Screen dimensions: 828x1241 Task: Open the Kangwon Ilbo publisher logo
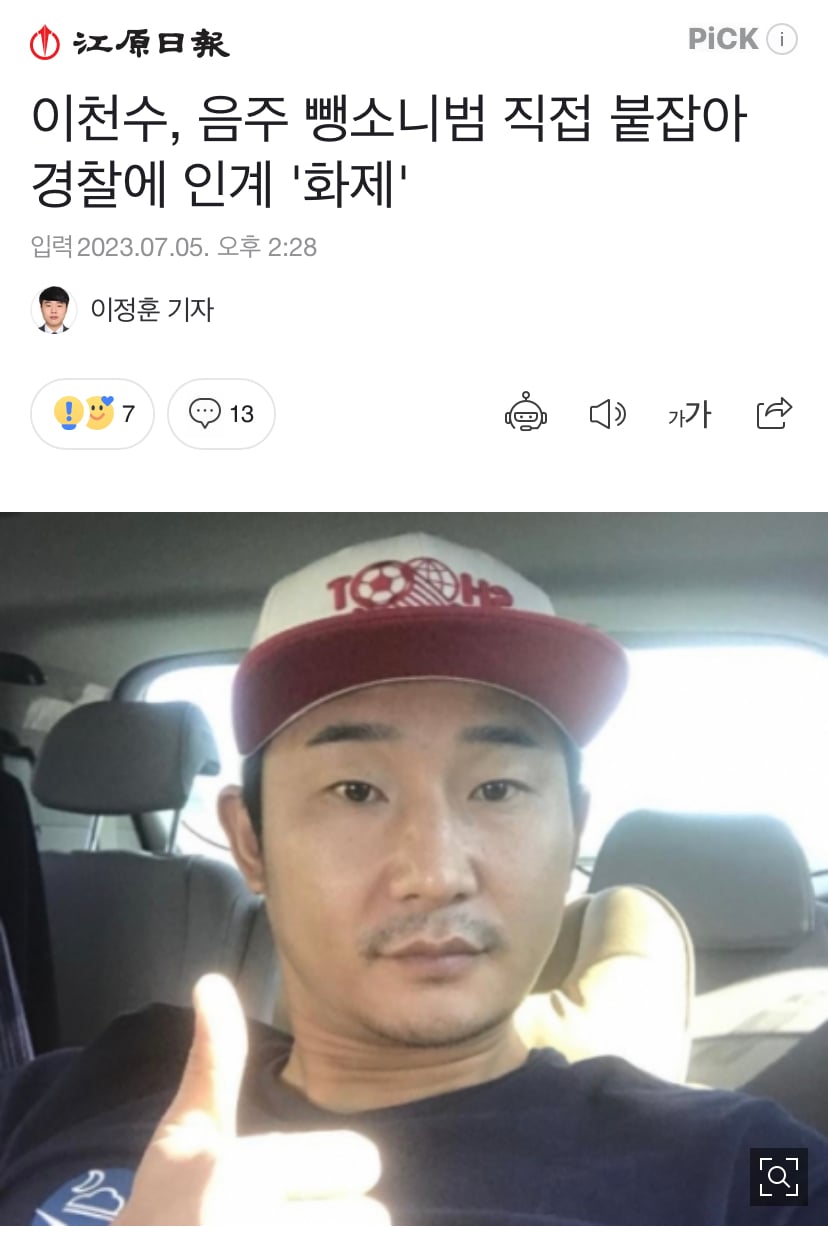click(129, 43)
